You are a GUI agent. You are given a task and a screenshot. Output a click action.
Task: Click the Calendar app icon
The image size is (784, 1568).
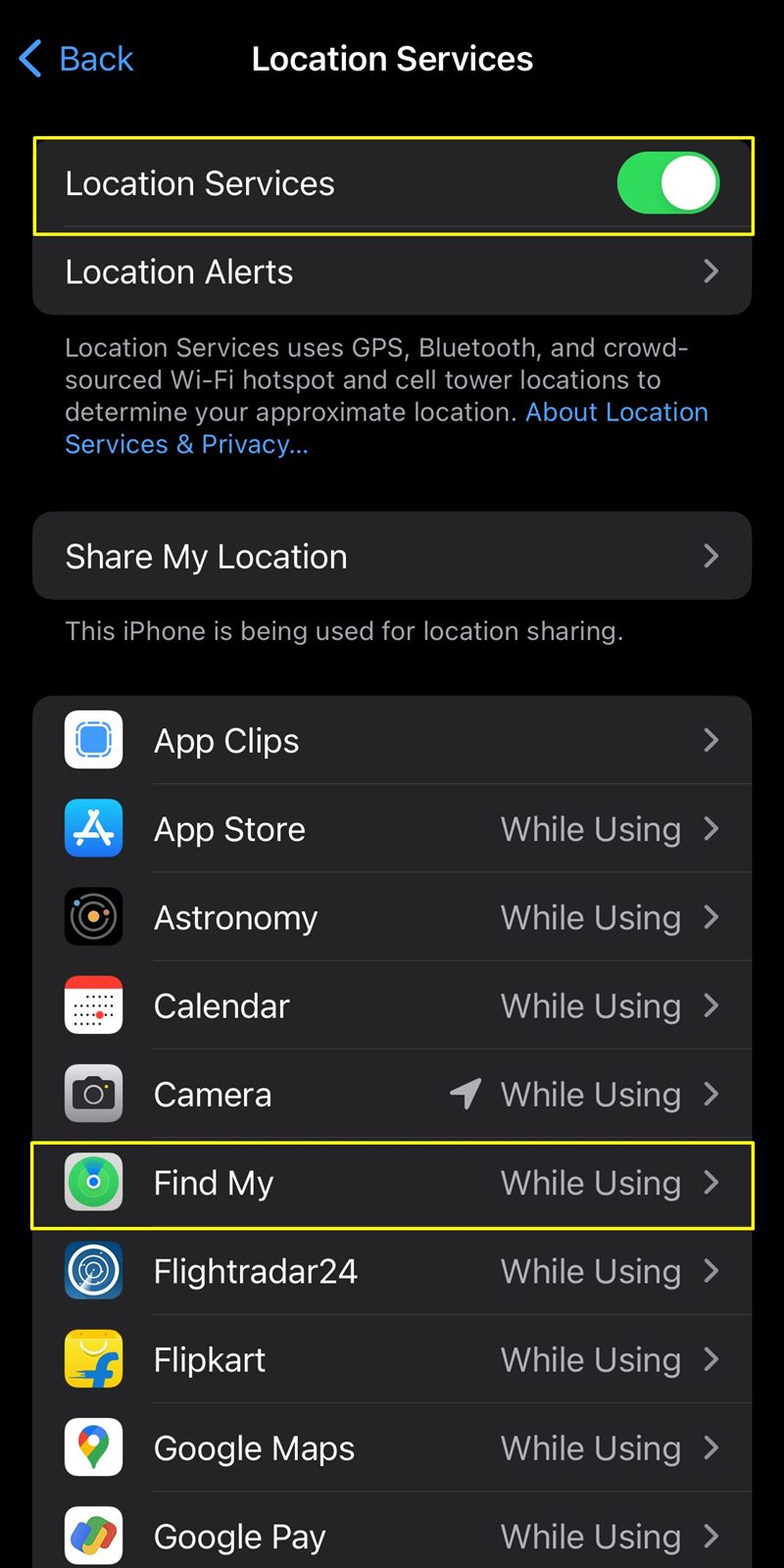pyautogui.click(x=93, y=1004)
